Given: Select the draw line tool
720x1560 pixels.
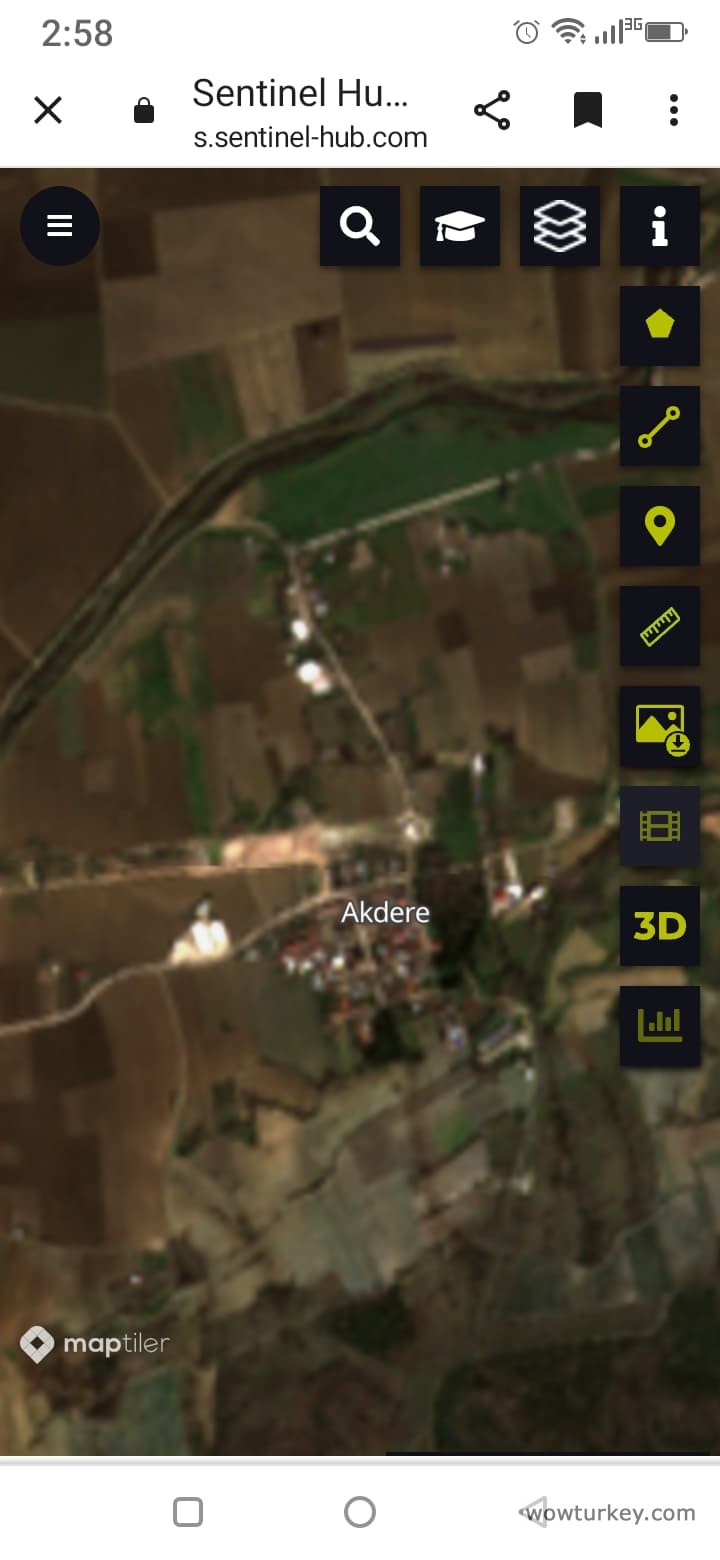Looking at the screenshot, I should point(660,426).
